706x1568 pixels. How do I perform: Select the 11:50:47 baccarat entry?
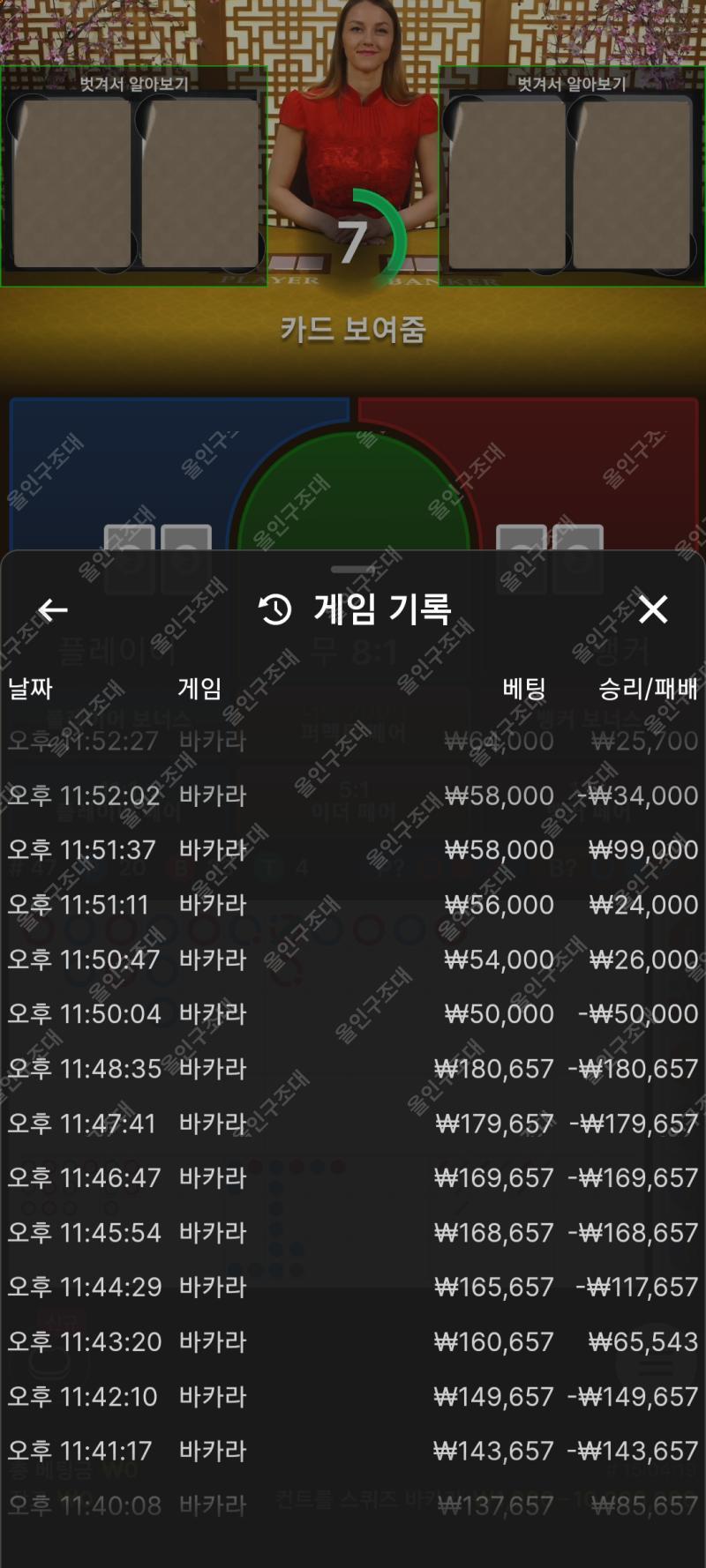pyautogui.click(x=353, y=959)
